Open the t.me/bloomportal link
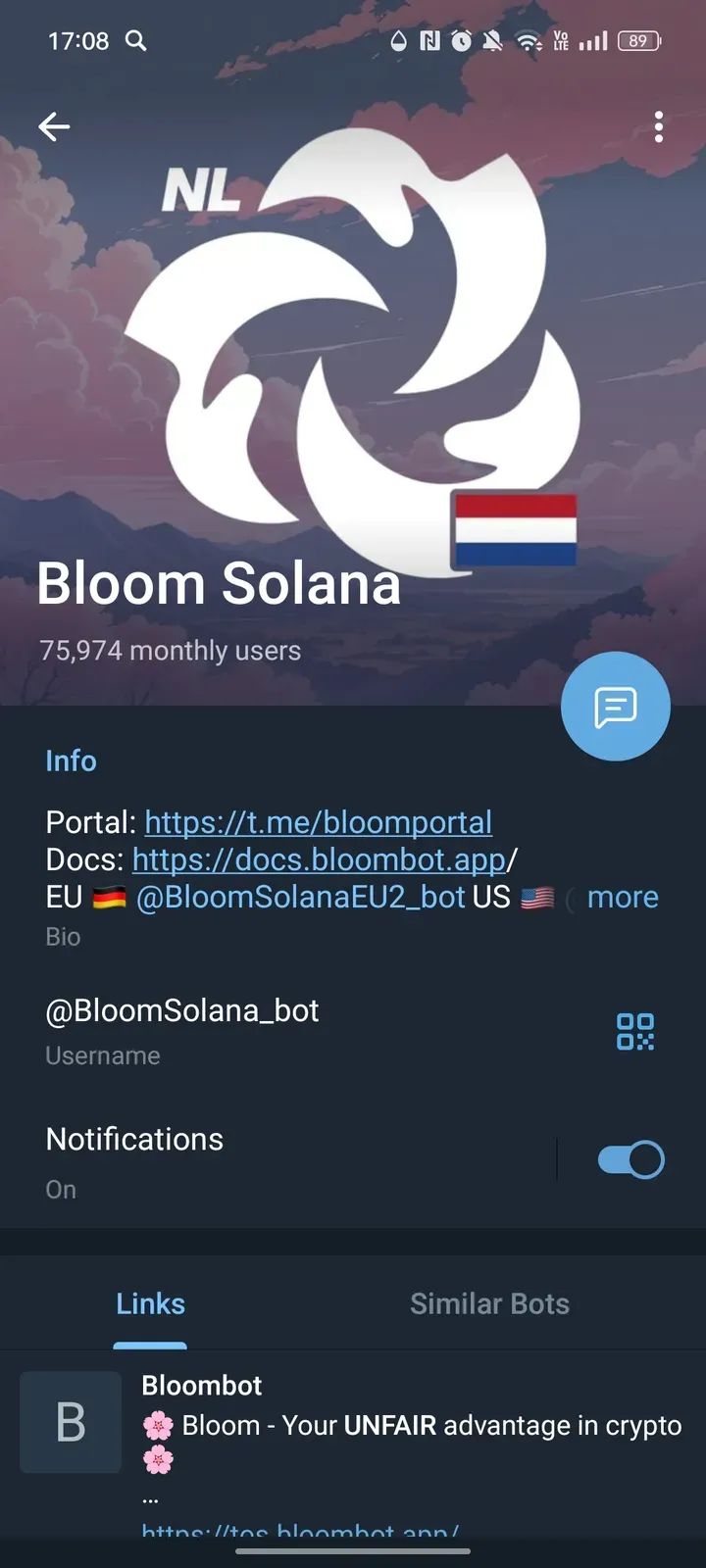This screenshot has height=1568, width=706. [318, 822]
